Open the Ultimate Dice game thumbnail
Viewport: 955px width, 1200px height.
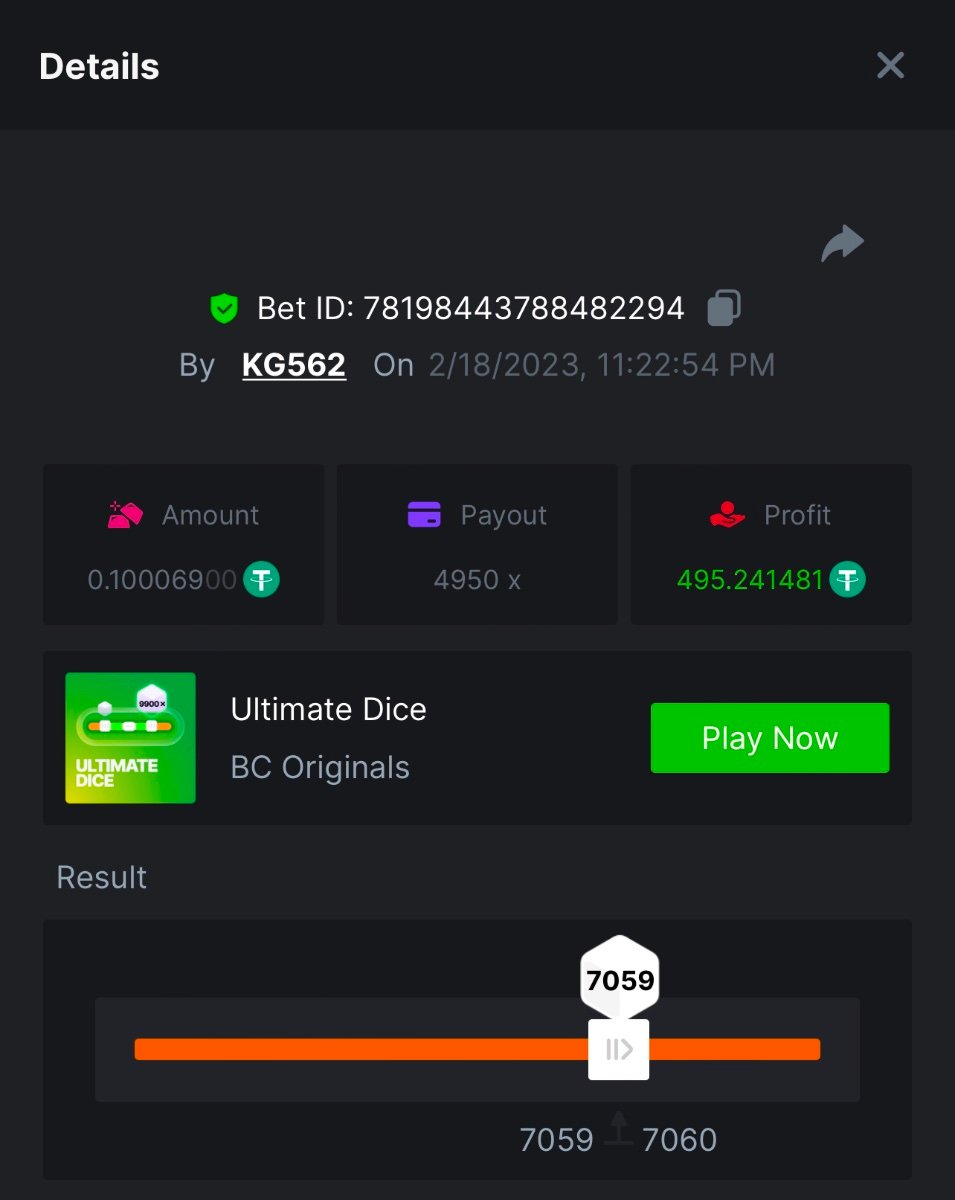(x=131, y=738)
